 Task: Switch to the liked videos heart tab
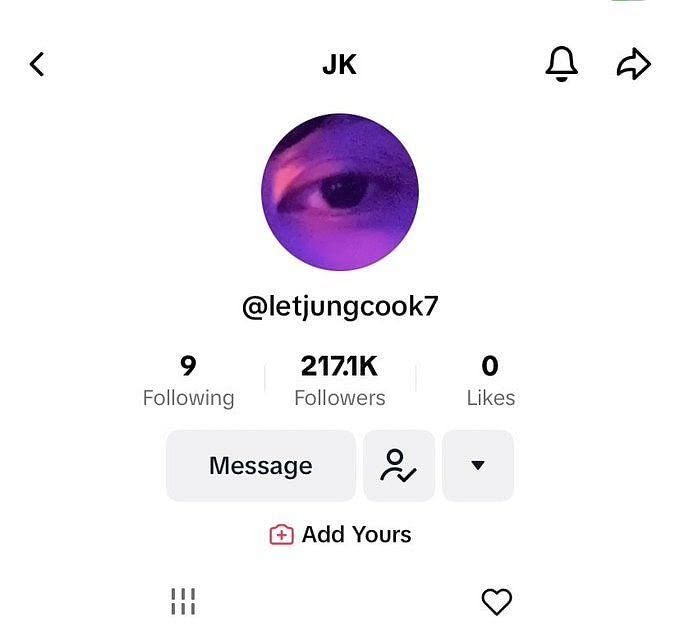tap(496, 601)
